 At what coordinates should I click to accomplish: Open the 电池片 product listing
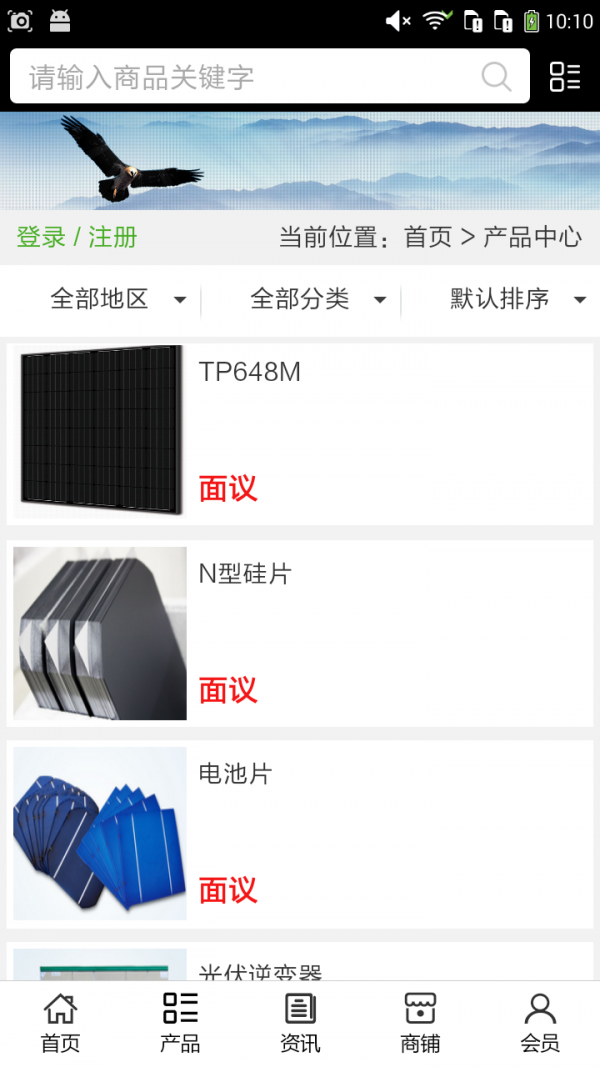pos(300,833)
